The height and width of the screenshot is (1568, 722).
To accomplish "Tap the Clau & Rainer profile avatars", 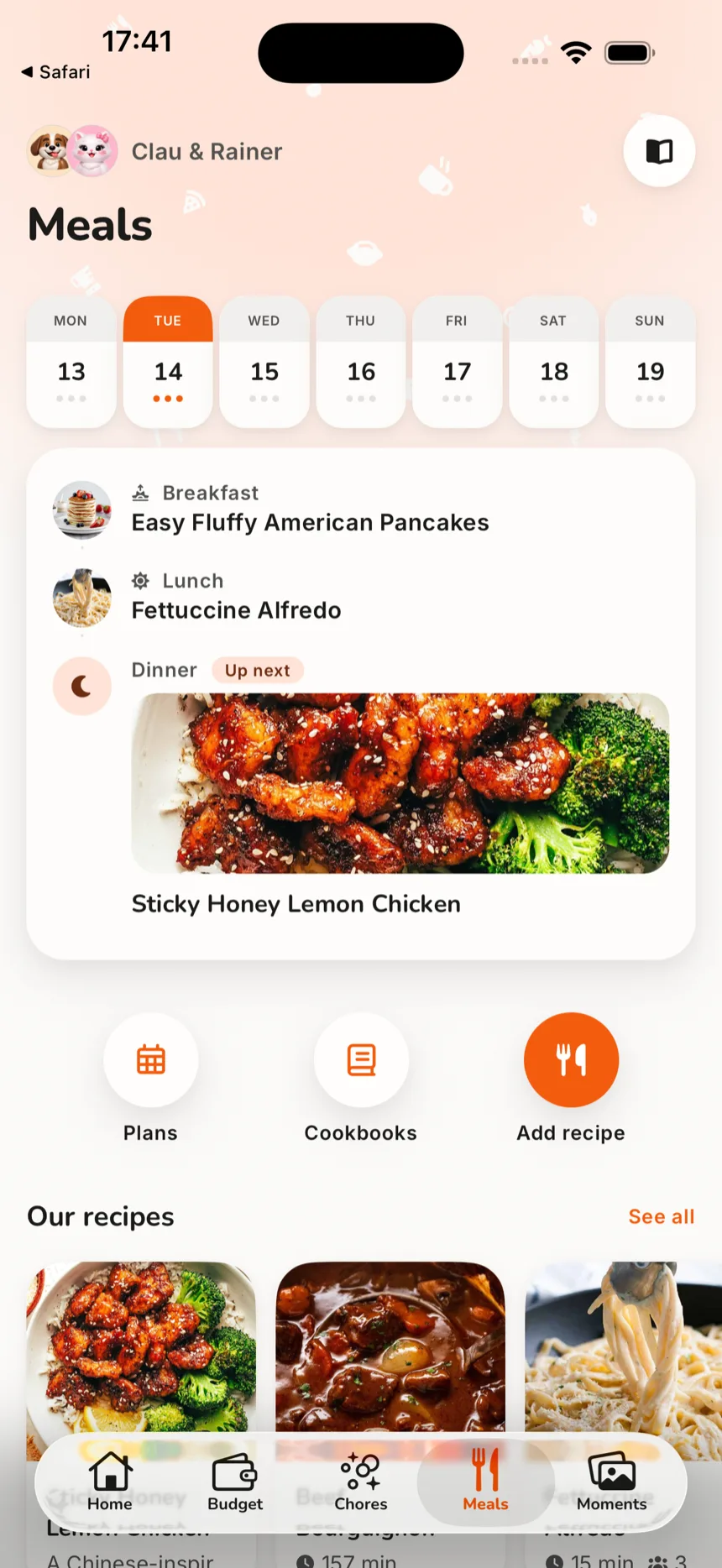I will click(x=73, y=151).
